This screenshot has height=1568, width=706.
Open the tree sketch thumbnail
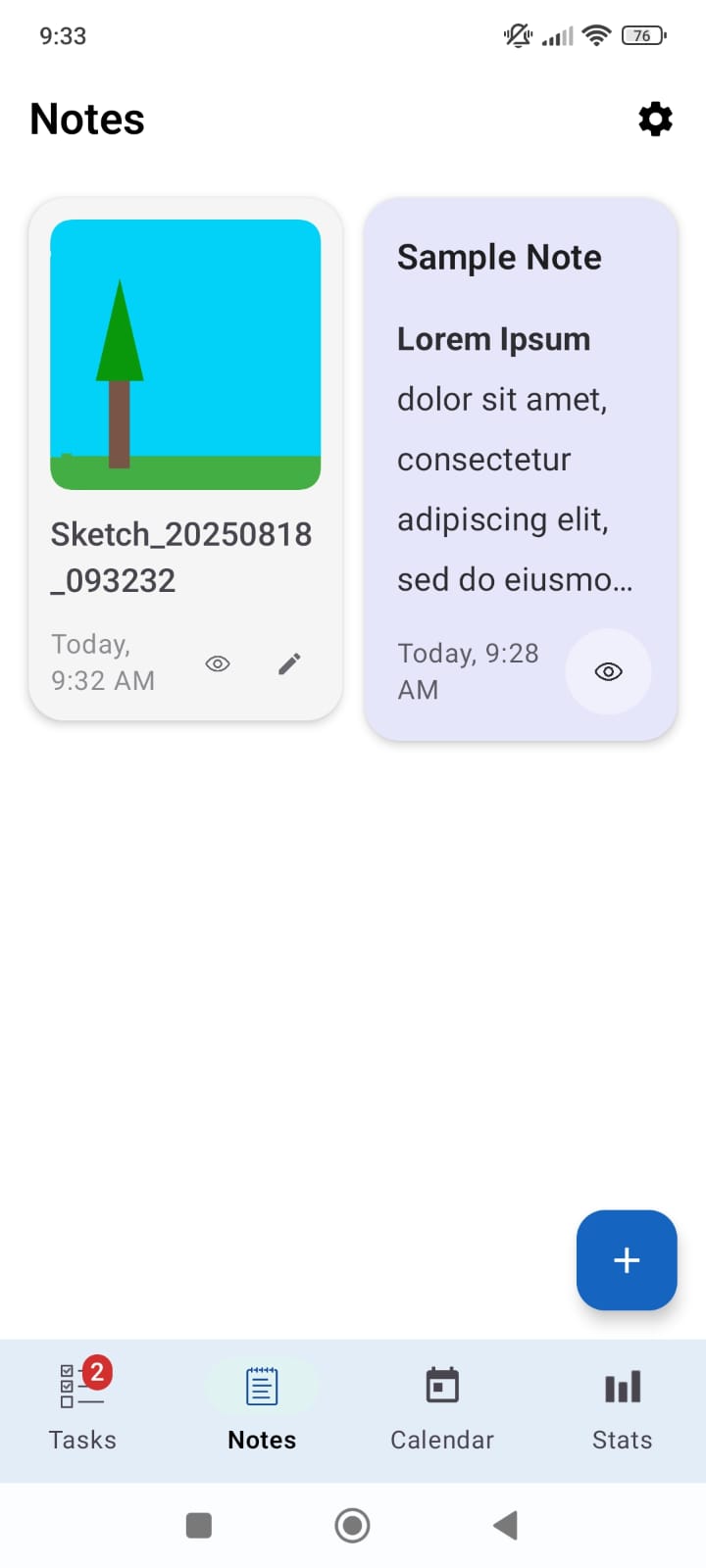pyautogui.click(x=185, y=354)
